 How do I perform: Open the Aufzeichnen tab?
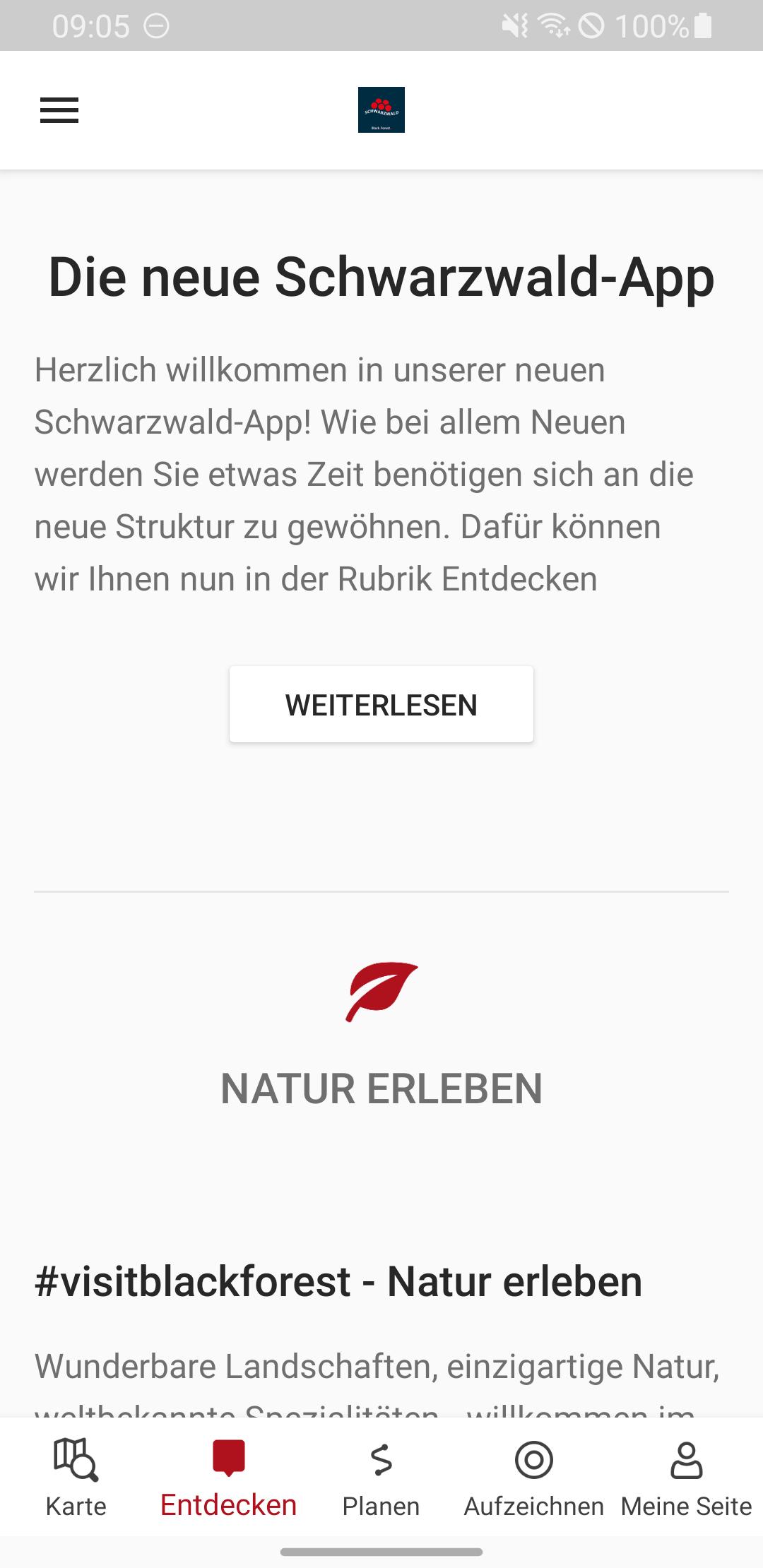coord(533,1476)
